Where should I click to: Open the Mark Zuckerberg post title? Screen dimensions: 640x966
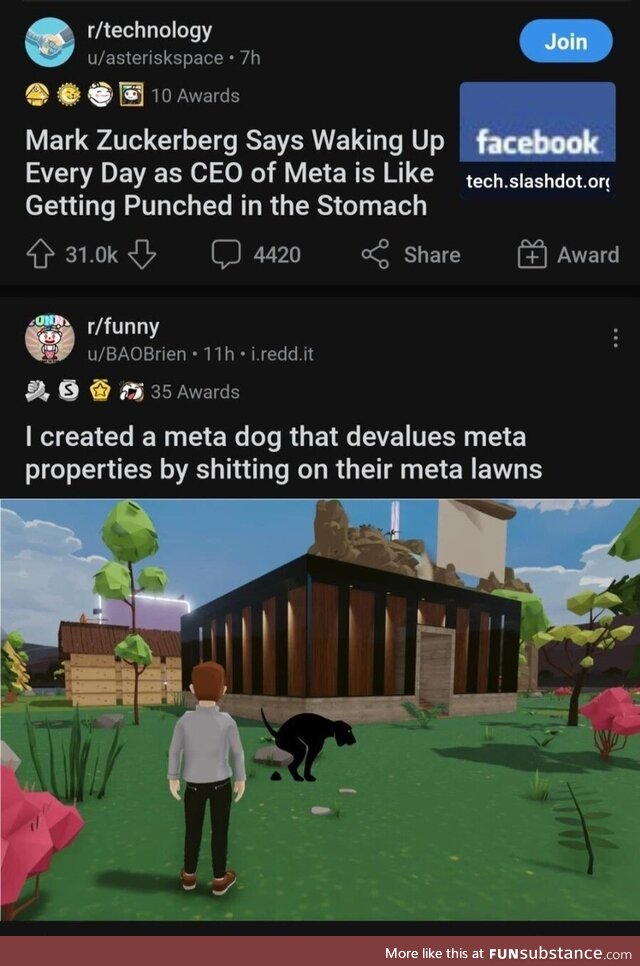tap(235, 174)
